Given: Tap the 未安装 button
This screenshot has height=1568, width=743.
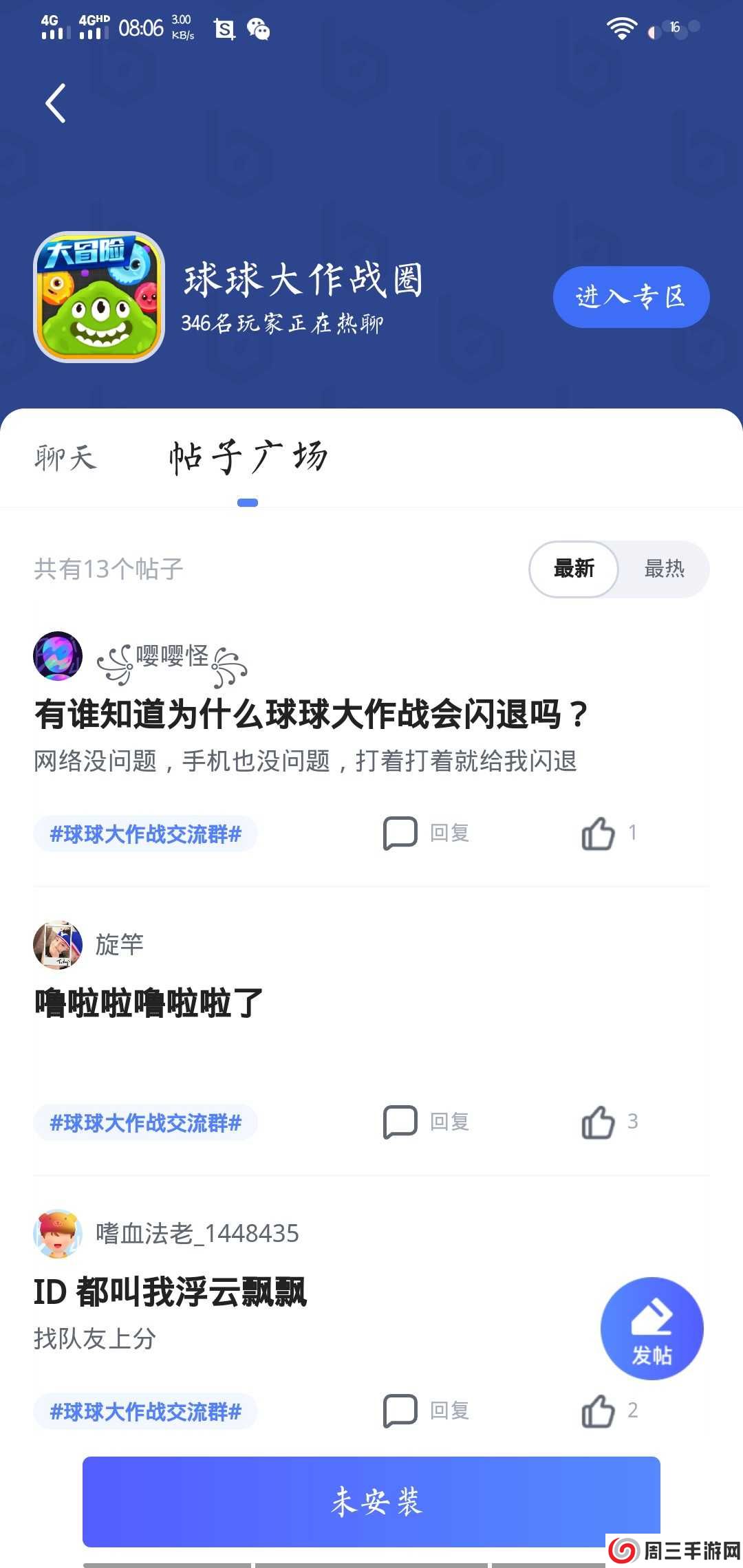Looking at the screenshot, I should point(371,1501).
